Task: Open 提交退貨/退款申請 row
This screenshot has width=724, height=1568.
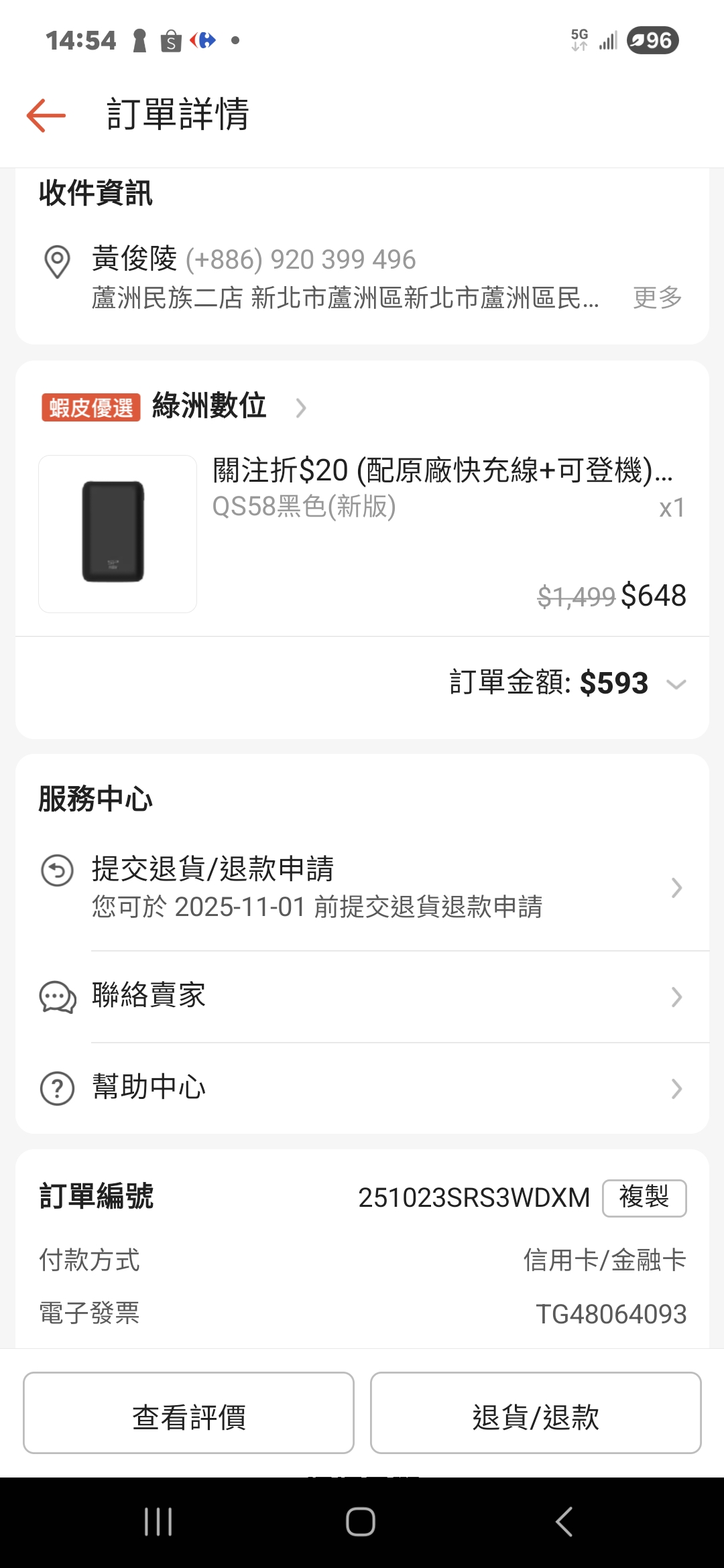Action: tap(362, 887)
